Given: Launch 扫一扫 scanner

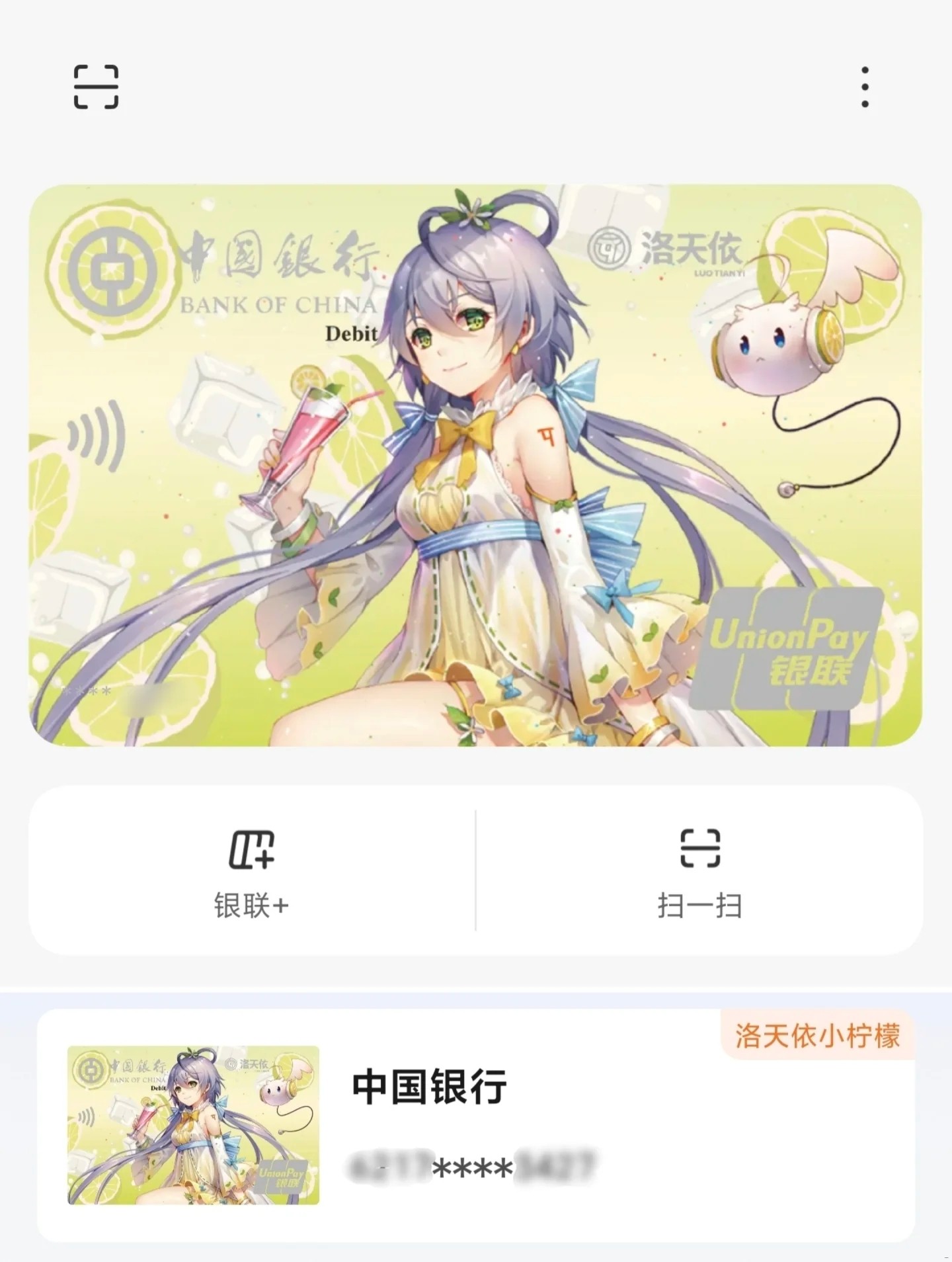Looking at the screenshot, I should 699,870.
